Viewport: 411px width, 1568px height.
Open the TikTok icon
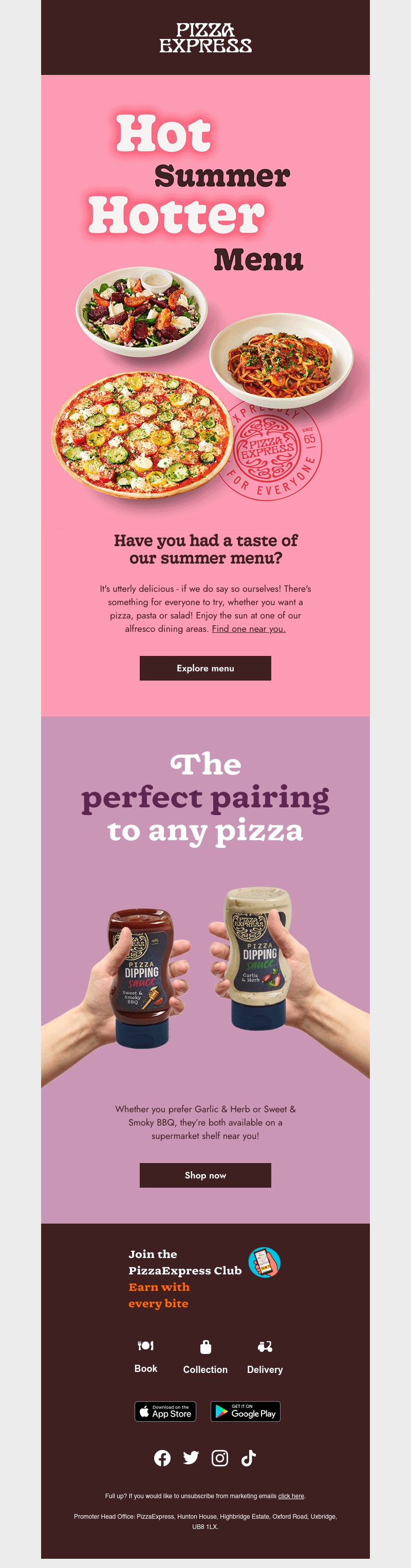[249, 1457]
